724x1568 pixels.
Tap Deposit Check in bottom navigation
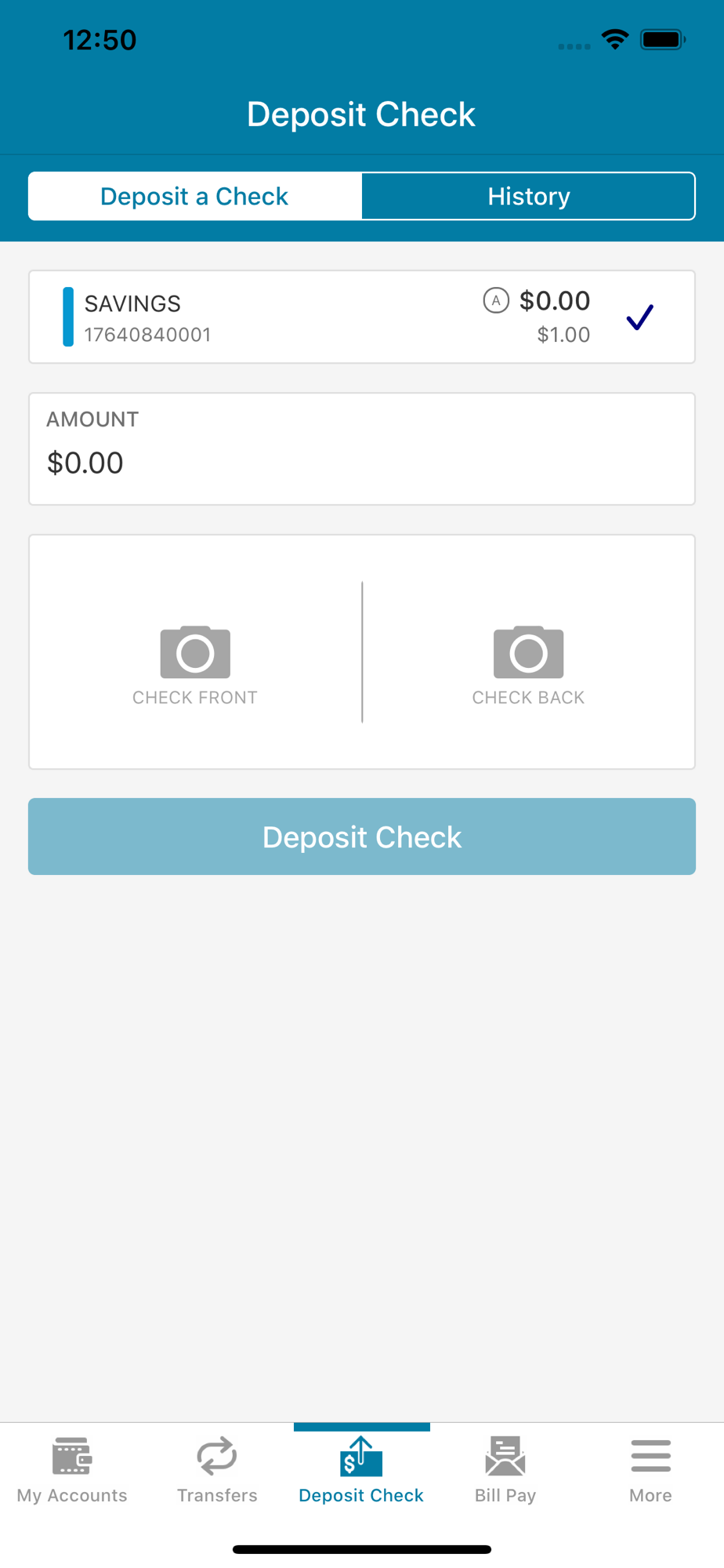point(361,1470)
